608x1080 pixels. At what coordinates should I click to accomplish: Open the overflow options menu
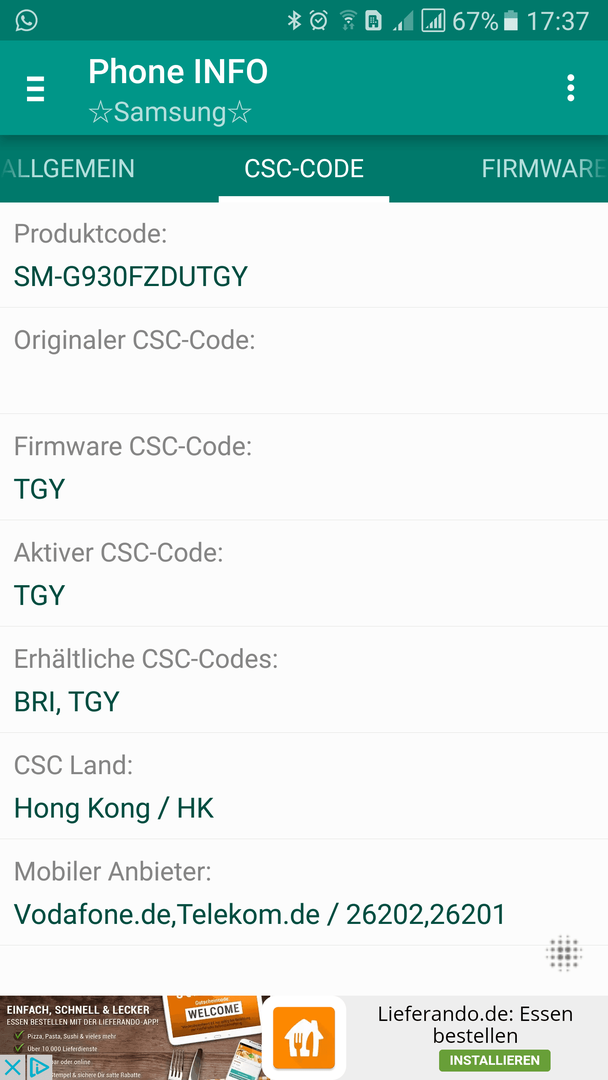(570, 88)
